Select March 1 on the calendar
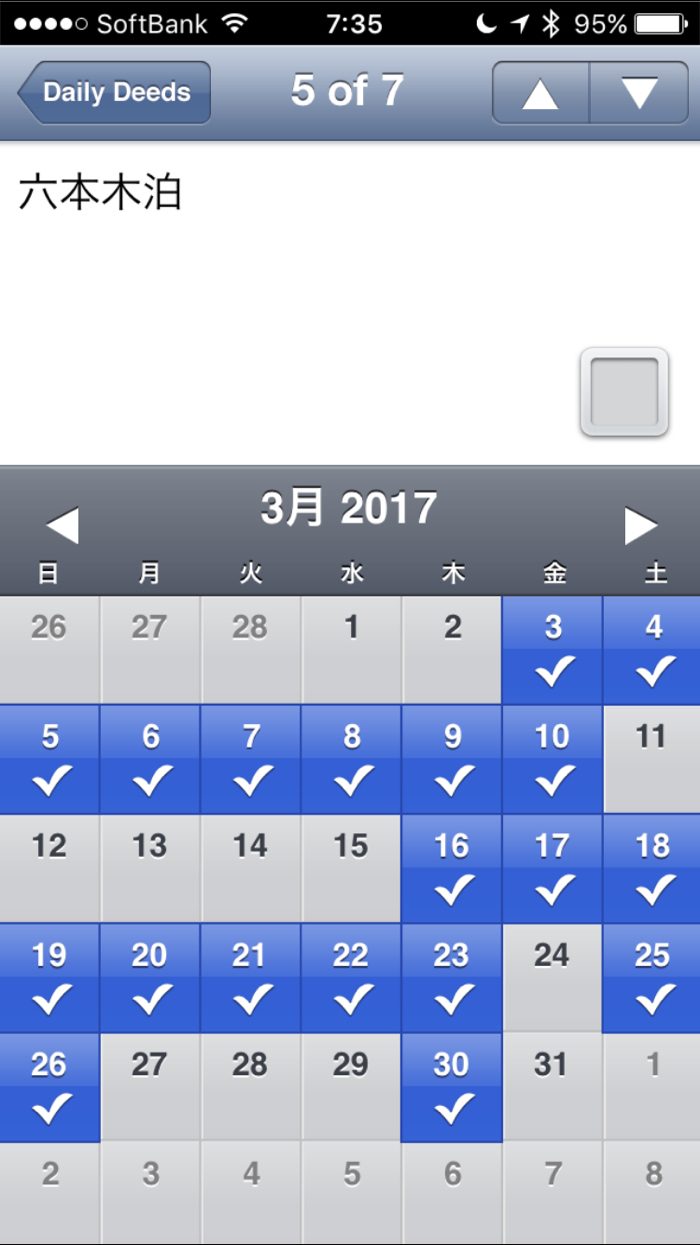Screen dimensions: 700x1245 tap(351, 650)
